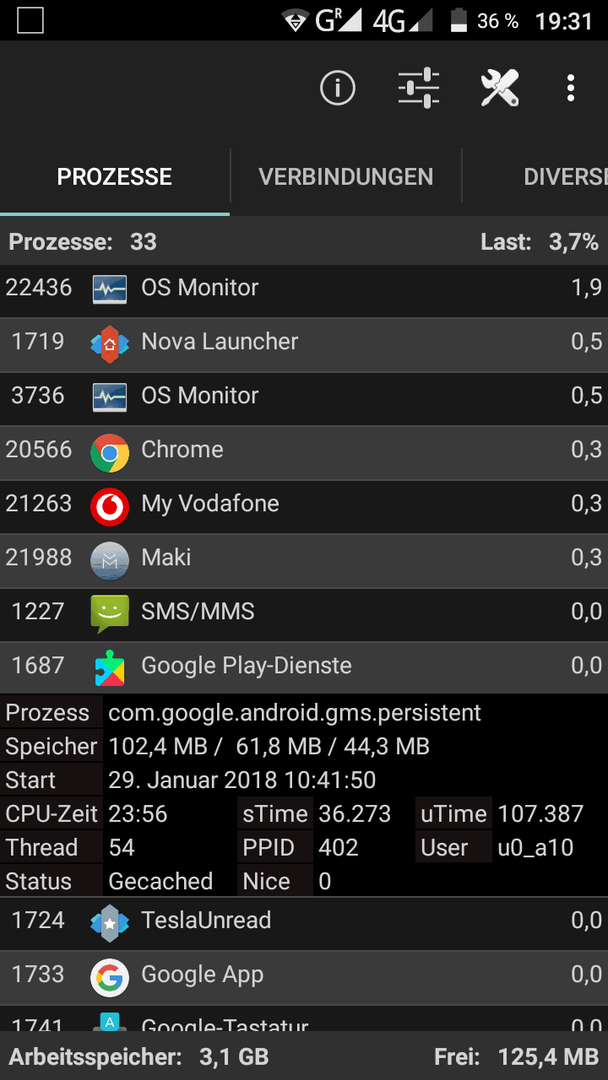Select the OS Monitor process 22436
This screenshot has height=1080, width=608.
(304, 288)
